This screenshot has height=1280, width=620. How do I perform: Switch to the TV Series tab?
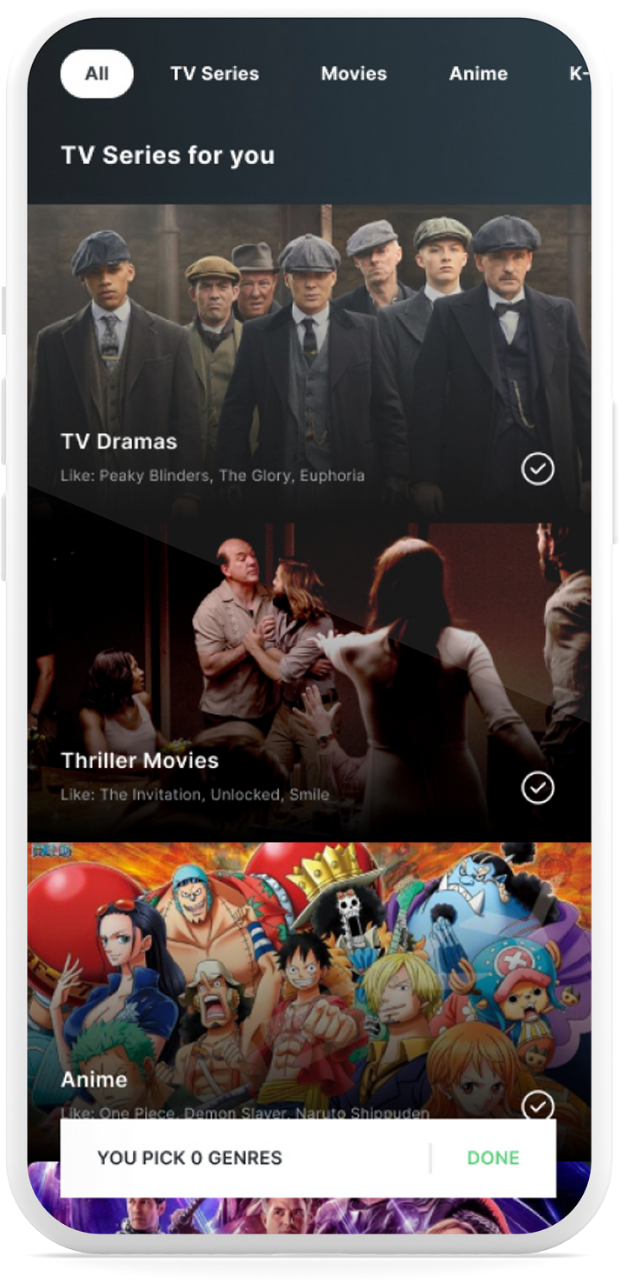tap(214, 74)
